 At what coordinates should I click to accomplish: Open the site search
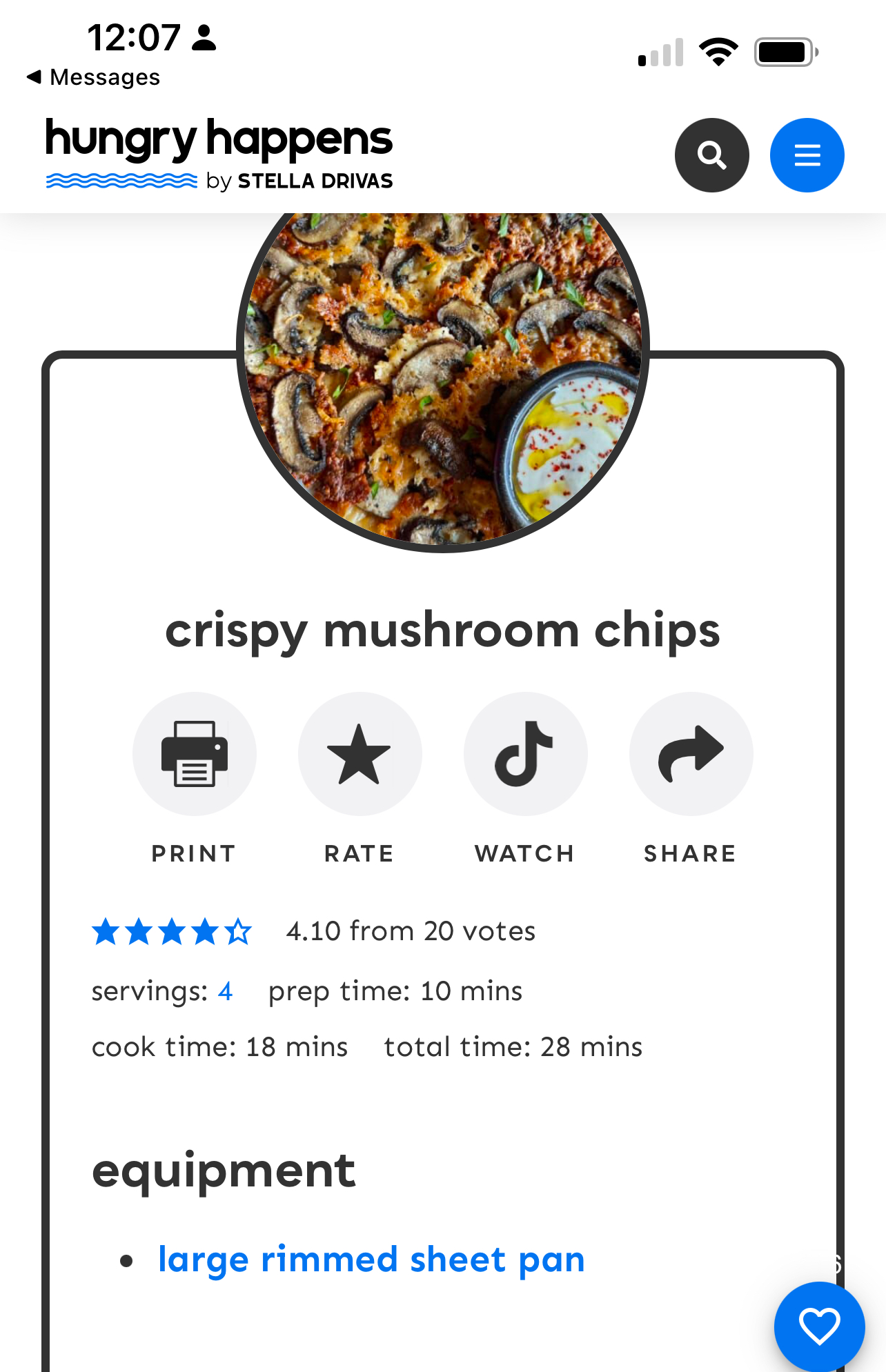[711, 155]
